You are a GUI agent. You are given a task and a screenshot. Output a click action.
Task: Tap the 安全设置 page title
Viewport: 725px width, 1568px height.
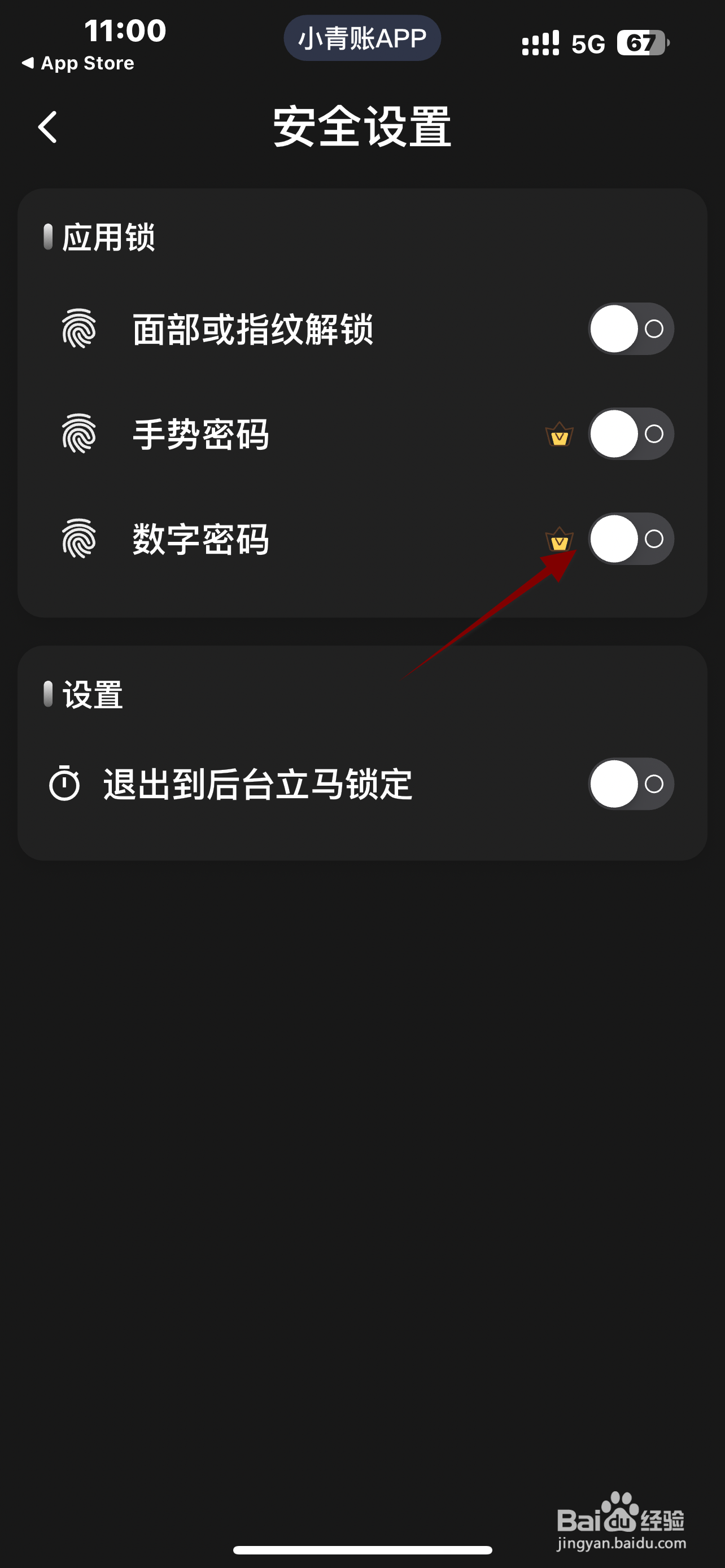[361, 126]
